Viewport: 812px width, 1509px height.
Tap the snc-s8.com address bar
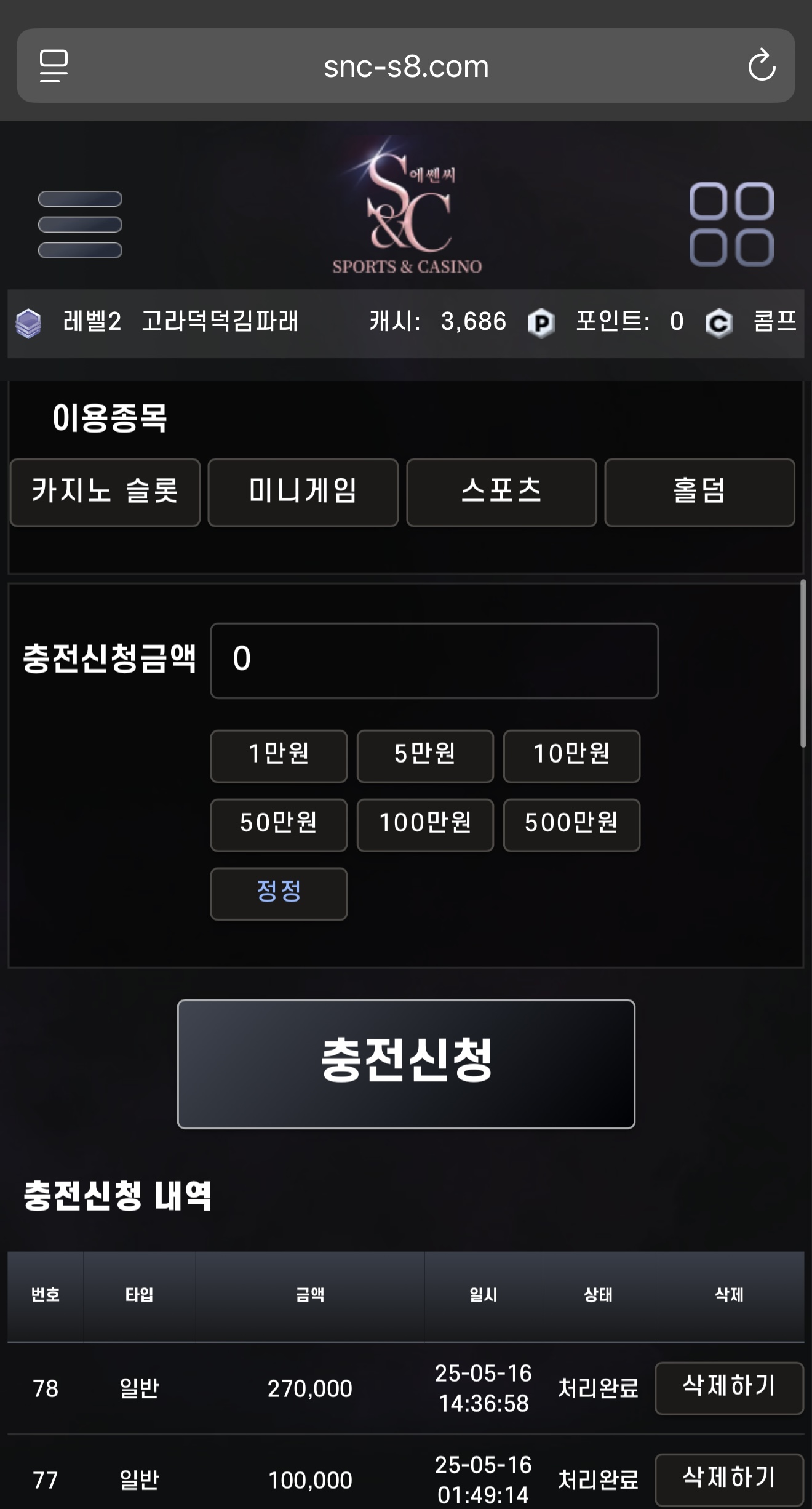(x=406, y=66)
